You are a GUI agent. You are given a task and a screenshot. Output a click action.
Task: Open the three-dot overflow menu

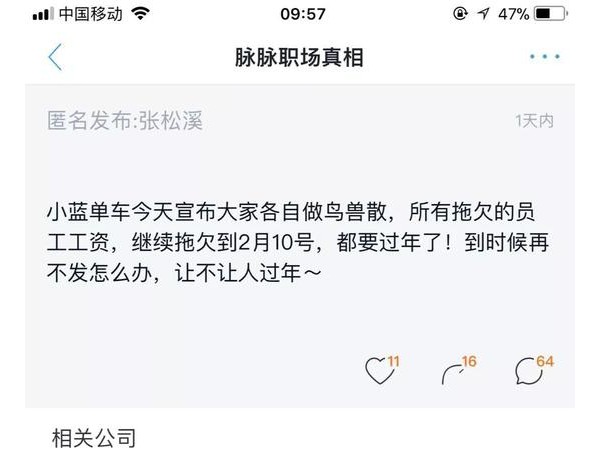545,57
